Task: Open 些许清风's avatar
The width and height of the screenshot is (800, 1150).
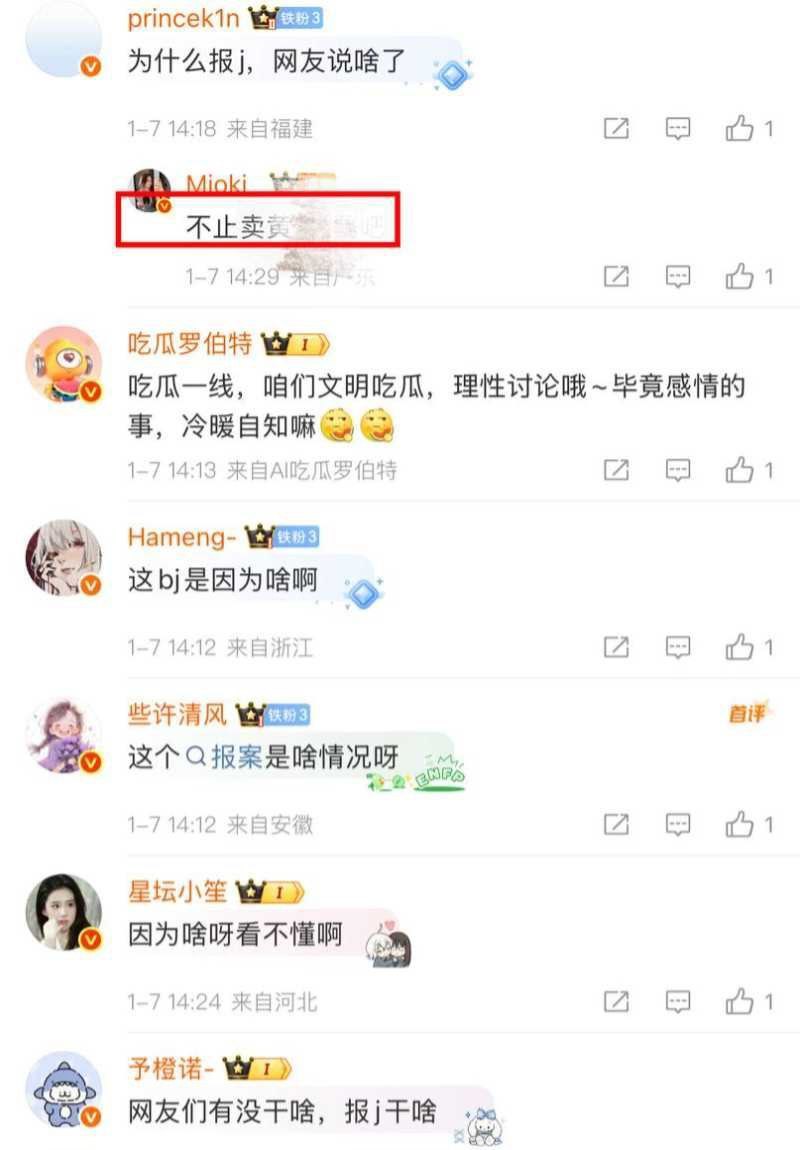Action: pos(64,736)
